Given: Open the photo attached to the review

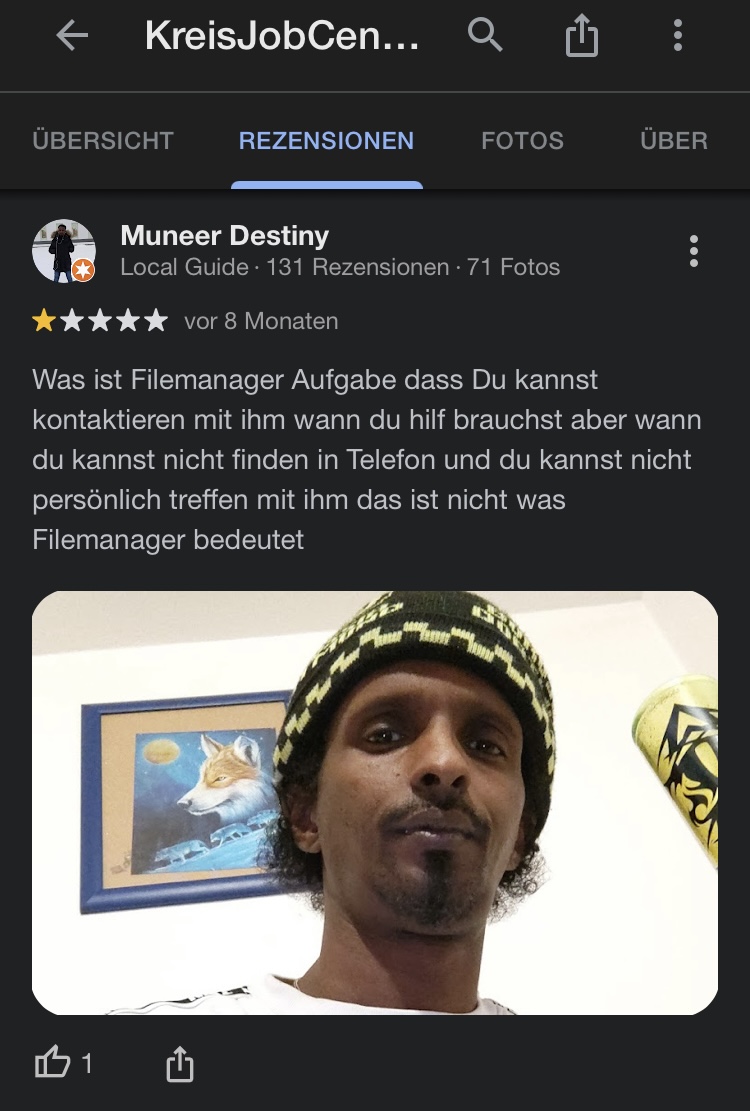Looking at the screenshot, I should 375,802.
